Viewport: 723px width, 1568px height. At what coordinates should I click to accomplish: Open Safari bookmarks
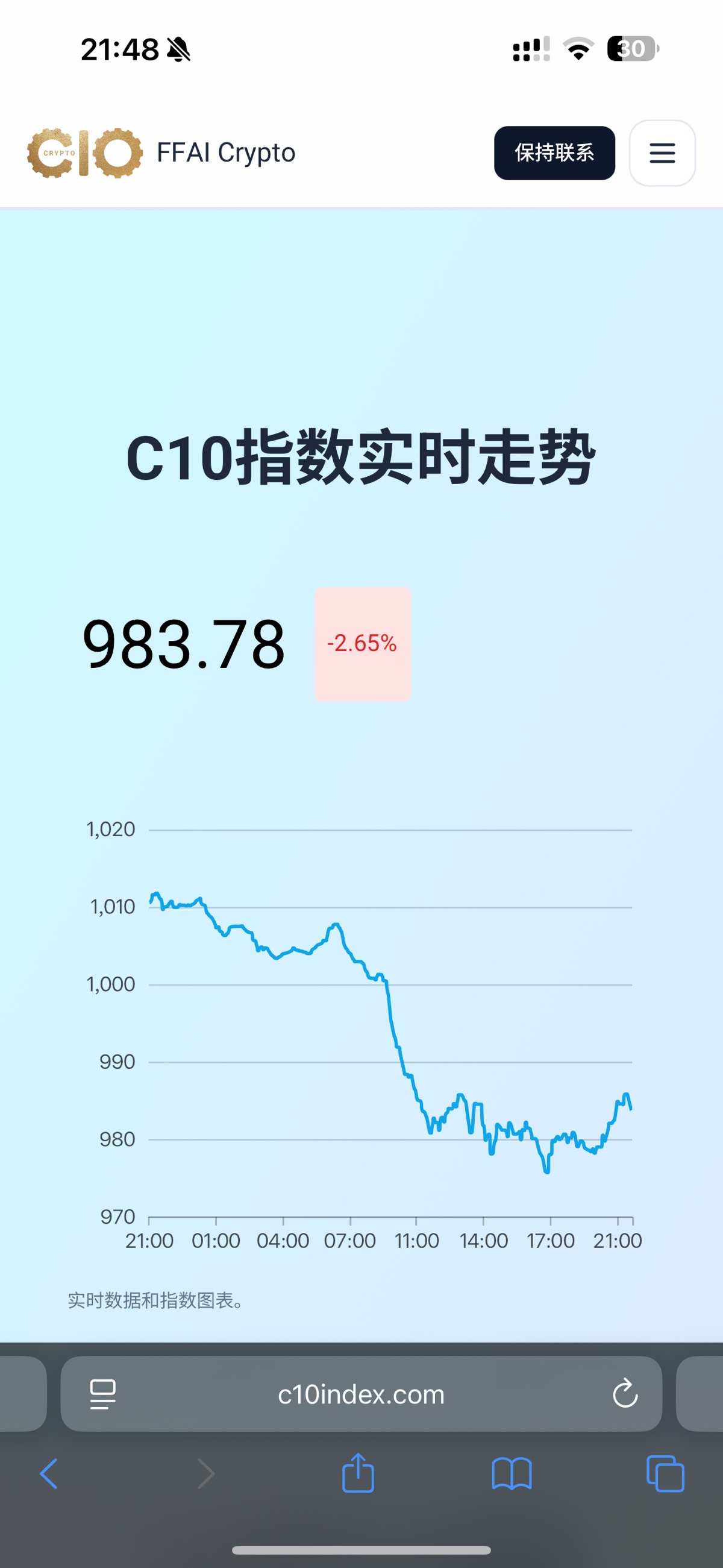tap(512, 1473)
